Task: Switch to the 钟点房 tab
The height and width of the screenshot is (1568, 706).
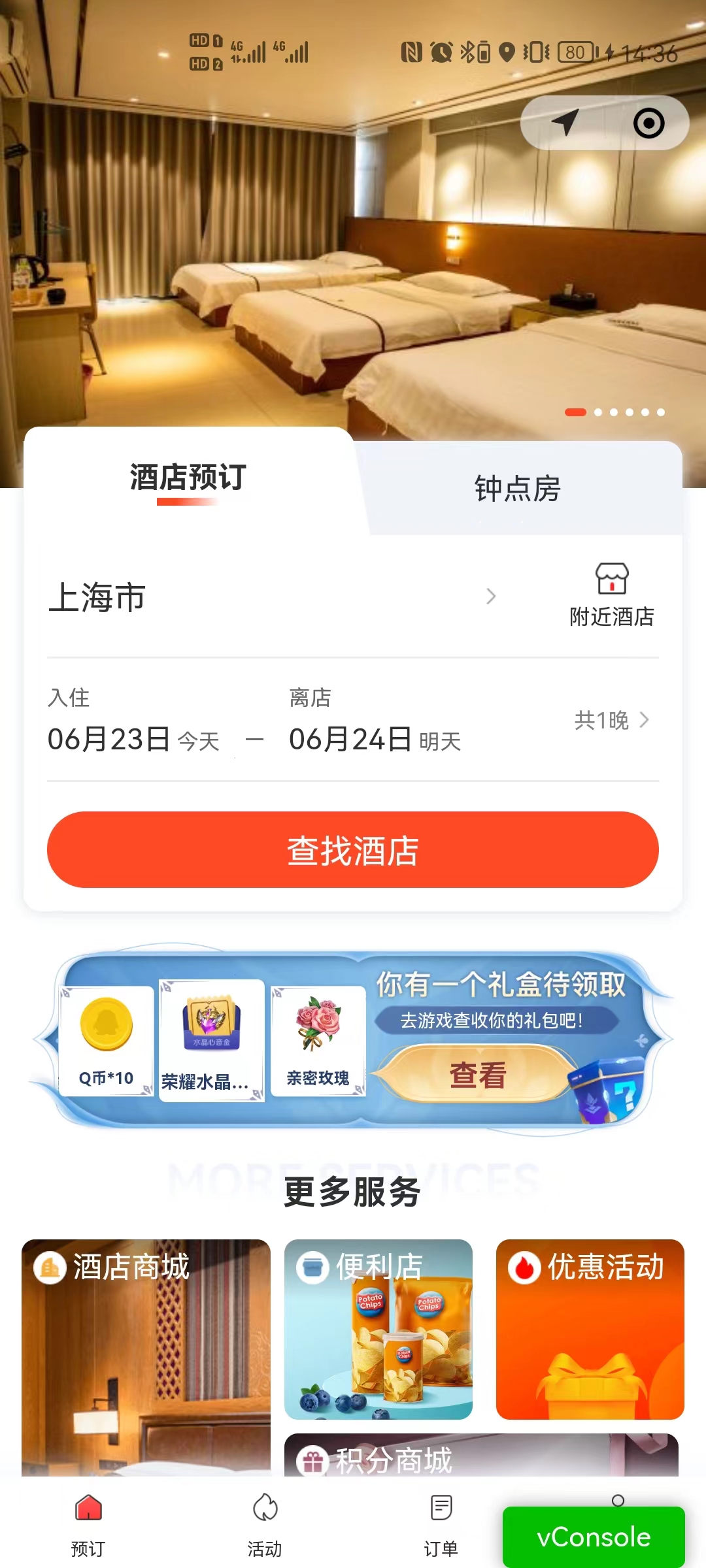Action: point(517,489)
